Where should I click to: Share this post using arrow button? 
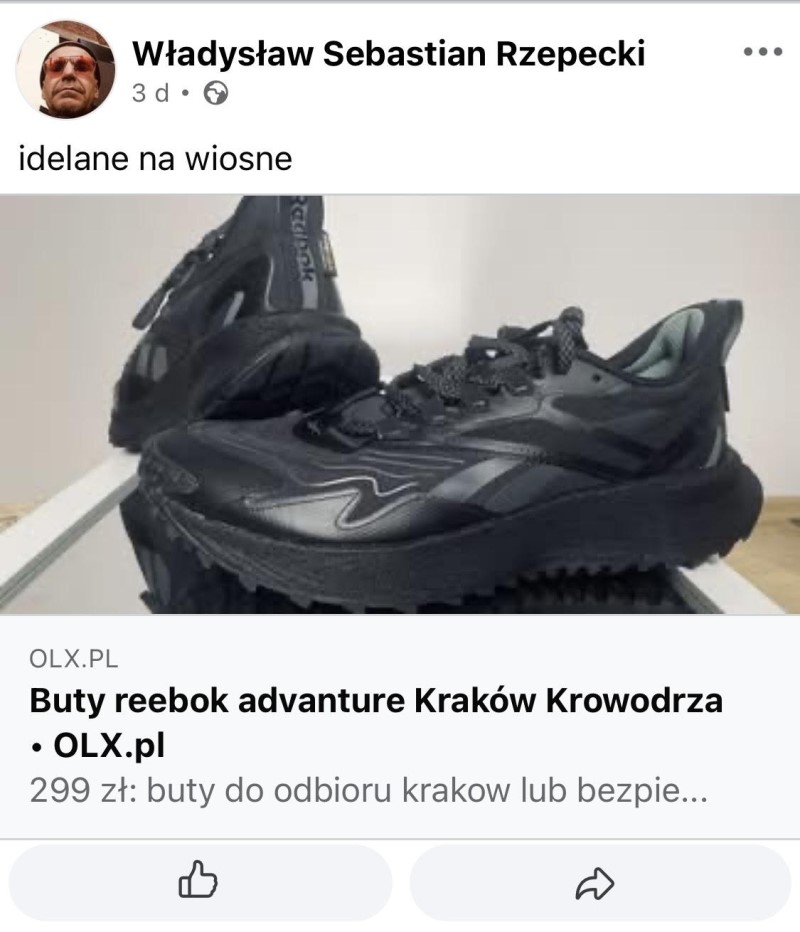[x=595, y=882]
